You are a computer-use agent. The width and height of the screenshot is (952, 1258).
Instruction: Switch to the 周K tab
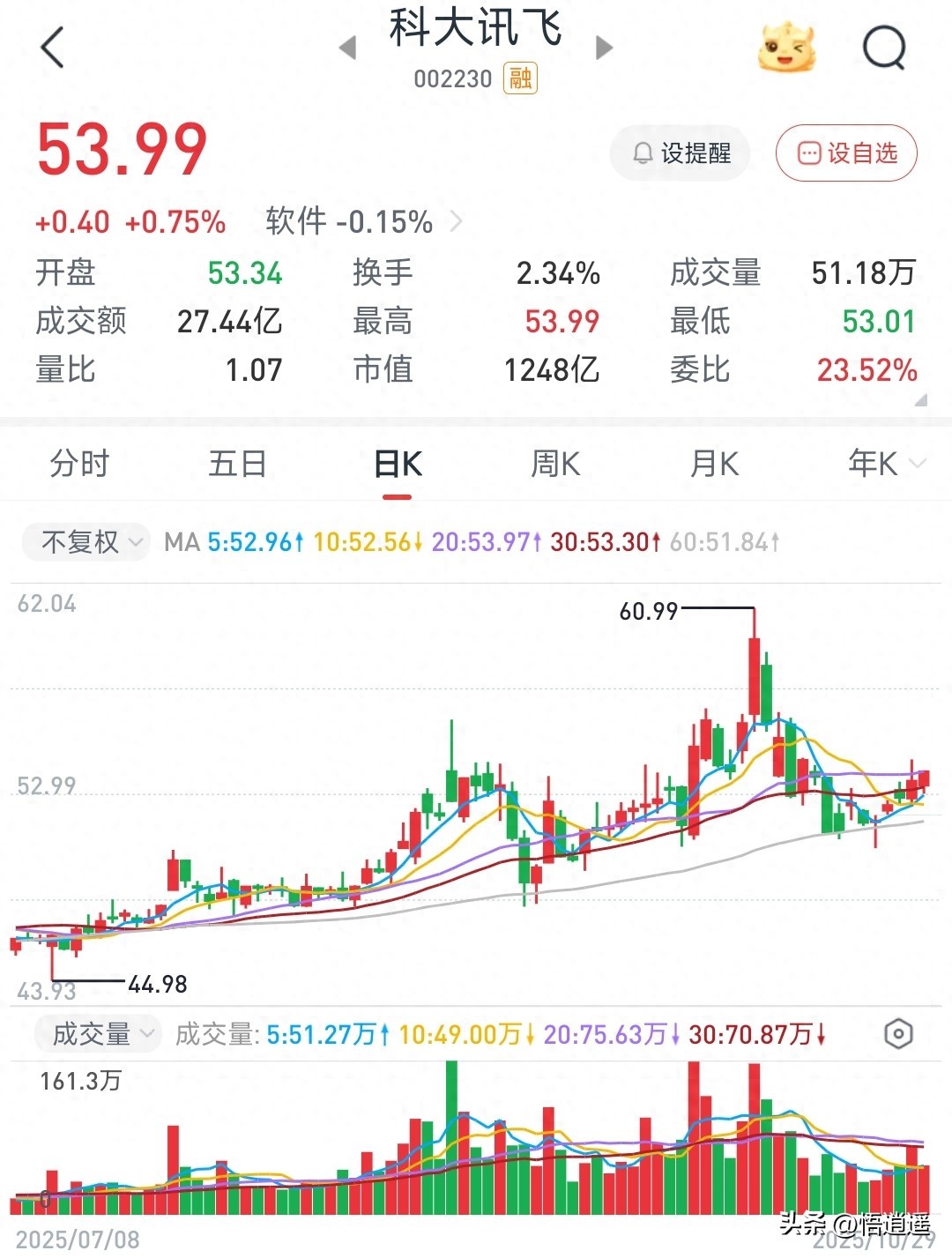555,464
